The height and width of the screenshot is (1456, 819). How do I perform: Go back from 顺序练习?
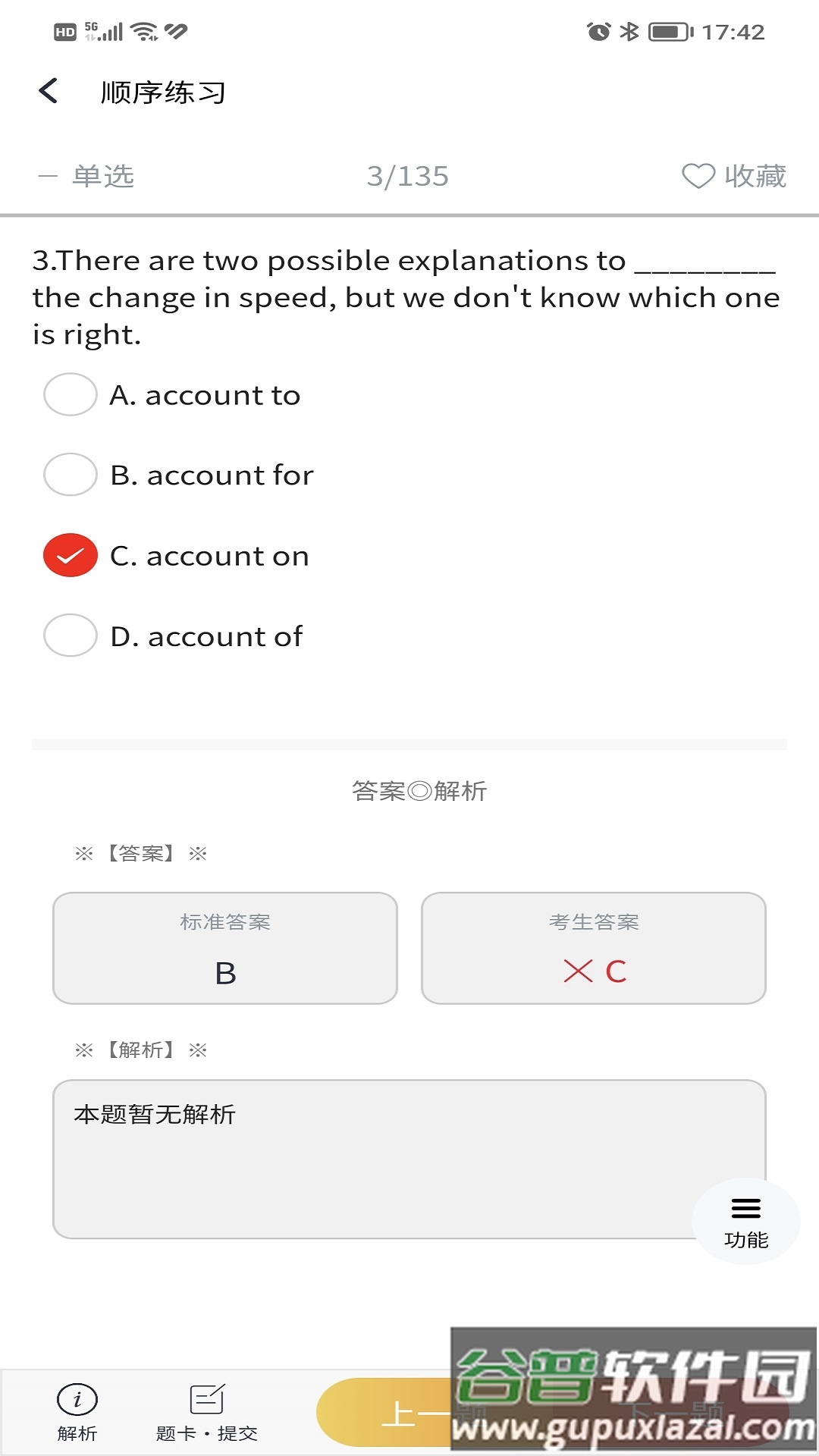pyautogui.click(x=49, y=92)
